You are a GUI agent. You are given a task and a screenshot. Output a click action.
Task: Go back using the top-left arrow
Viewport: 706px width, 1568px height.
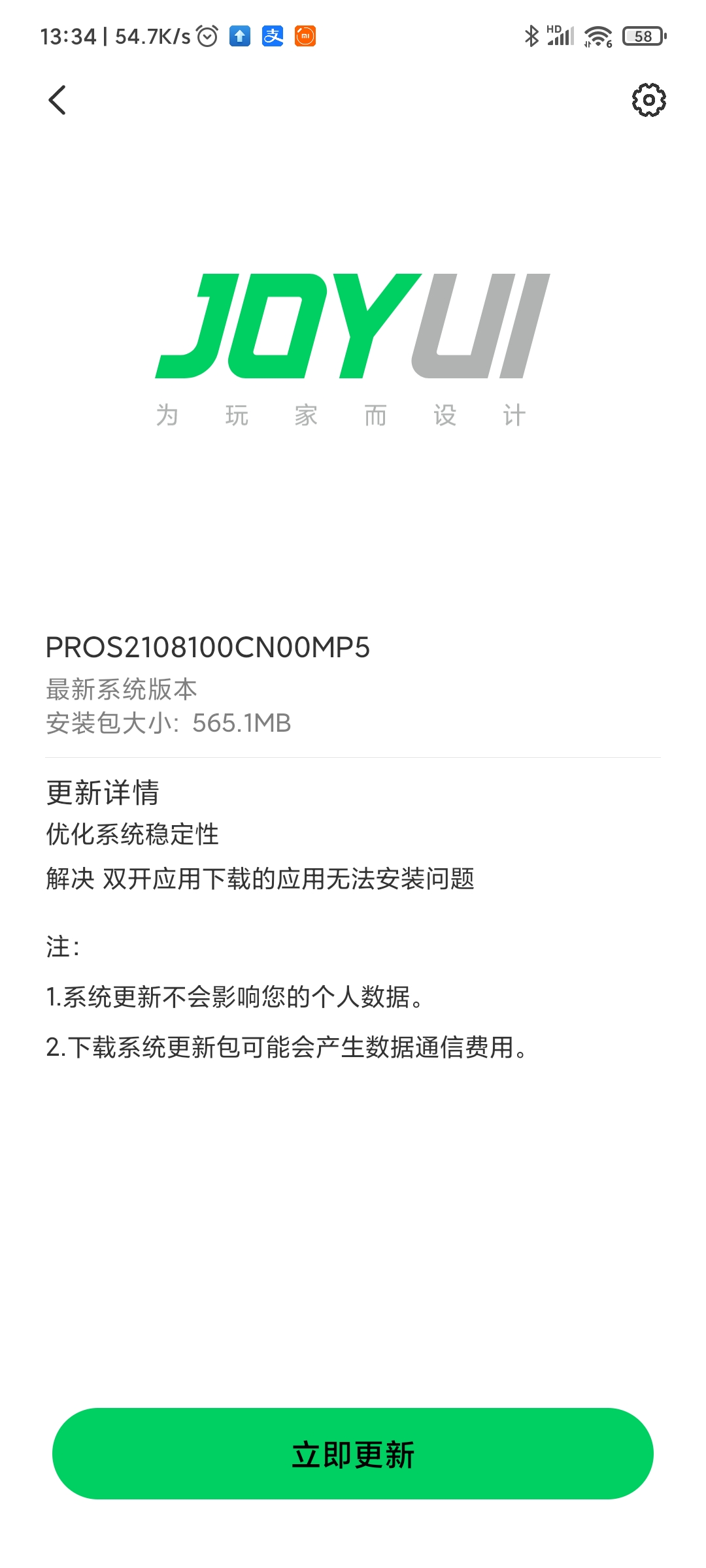tap(58, 100)
